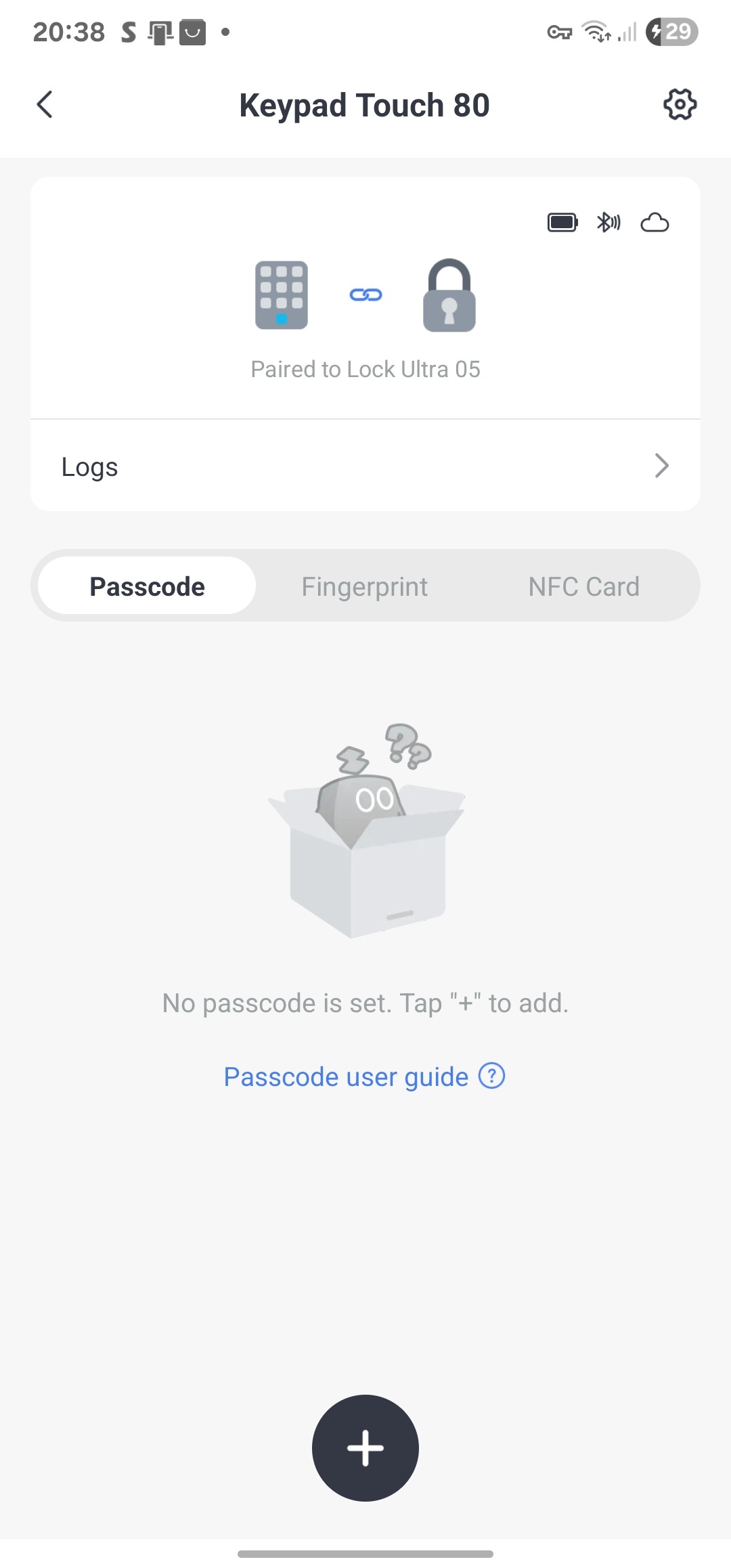Switch to the Fingerprint tab
This screenshot has width=731, height=1568.
pyautogui.click(x=365, y=586)
